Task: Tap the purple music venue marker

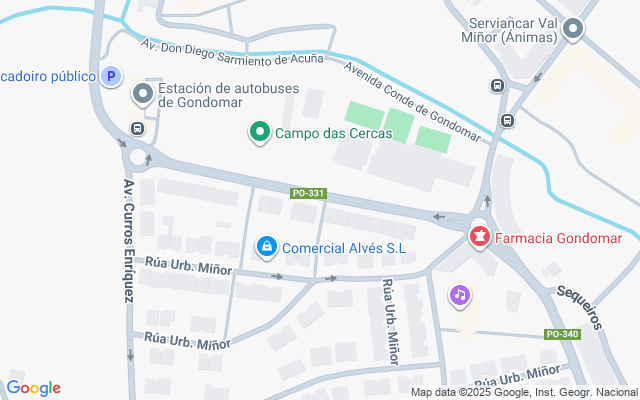Action: pyautogui.click(x=459, y=295)
